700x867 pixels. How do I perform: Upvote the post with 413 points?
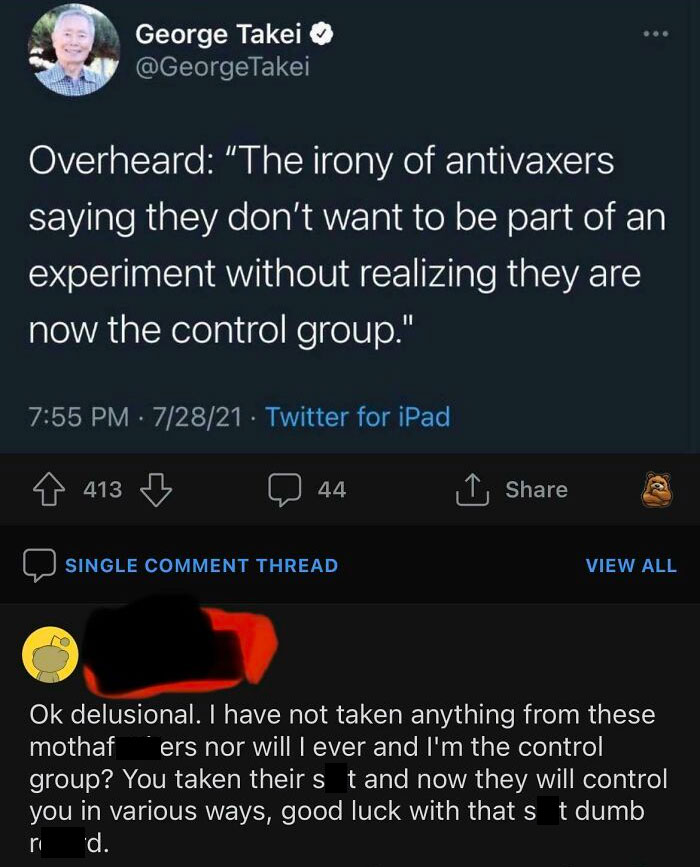[x=50, y=490]
